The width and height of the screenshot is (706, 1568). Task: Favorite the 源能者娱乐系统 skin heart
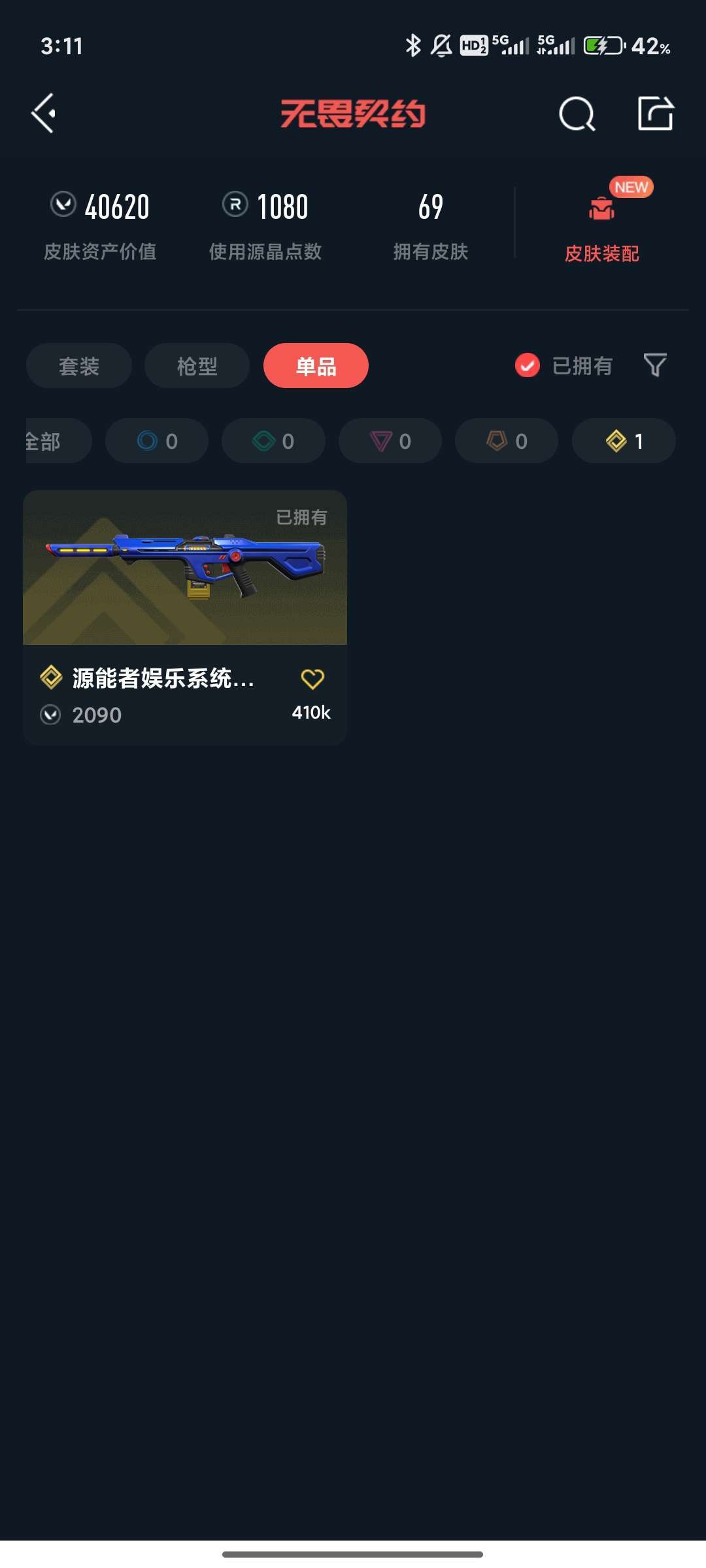pyautogui.click(x=312, y=679)
